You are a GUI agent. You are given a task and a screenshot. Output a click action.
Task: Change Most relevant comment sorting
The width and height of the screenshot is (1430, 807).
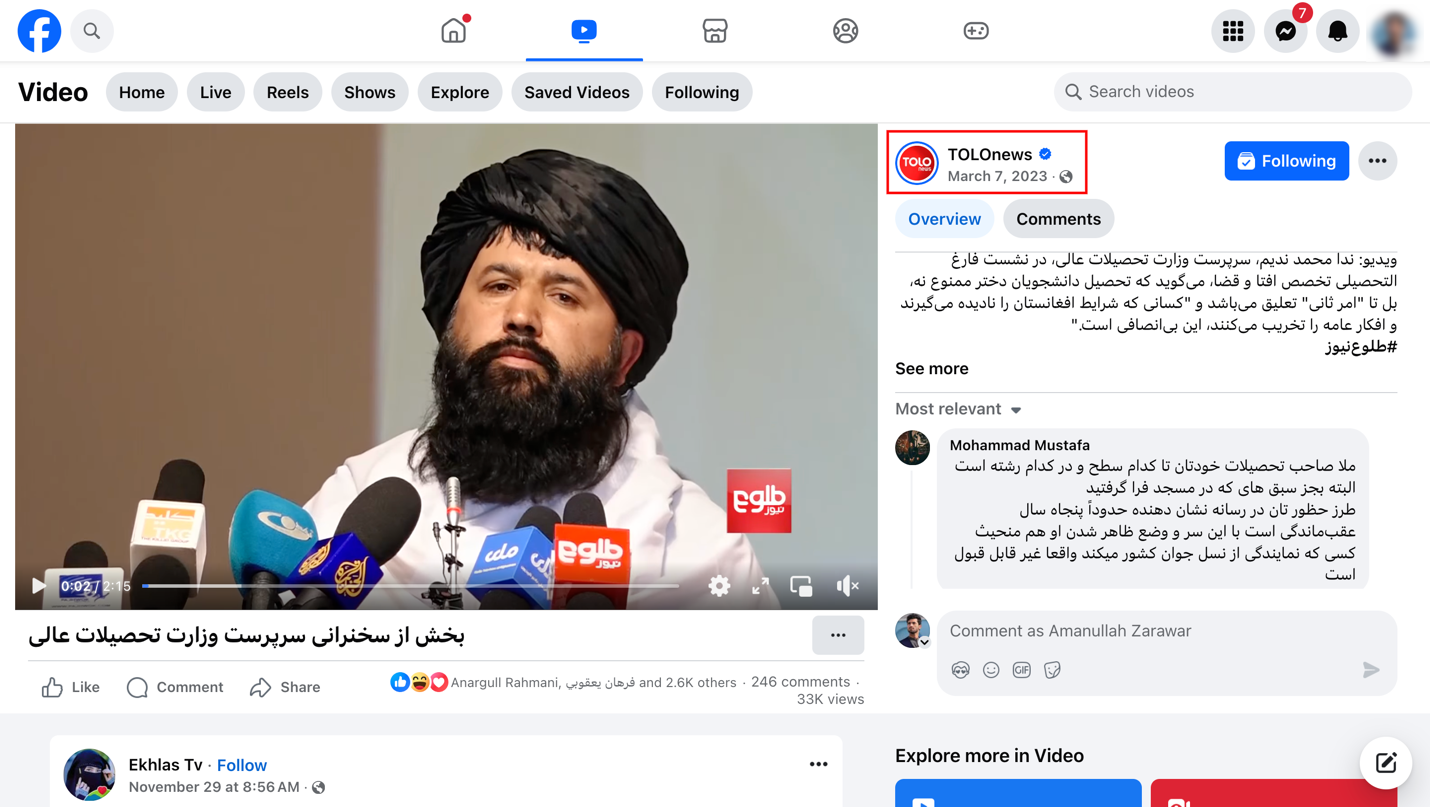point(958,409)
